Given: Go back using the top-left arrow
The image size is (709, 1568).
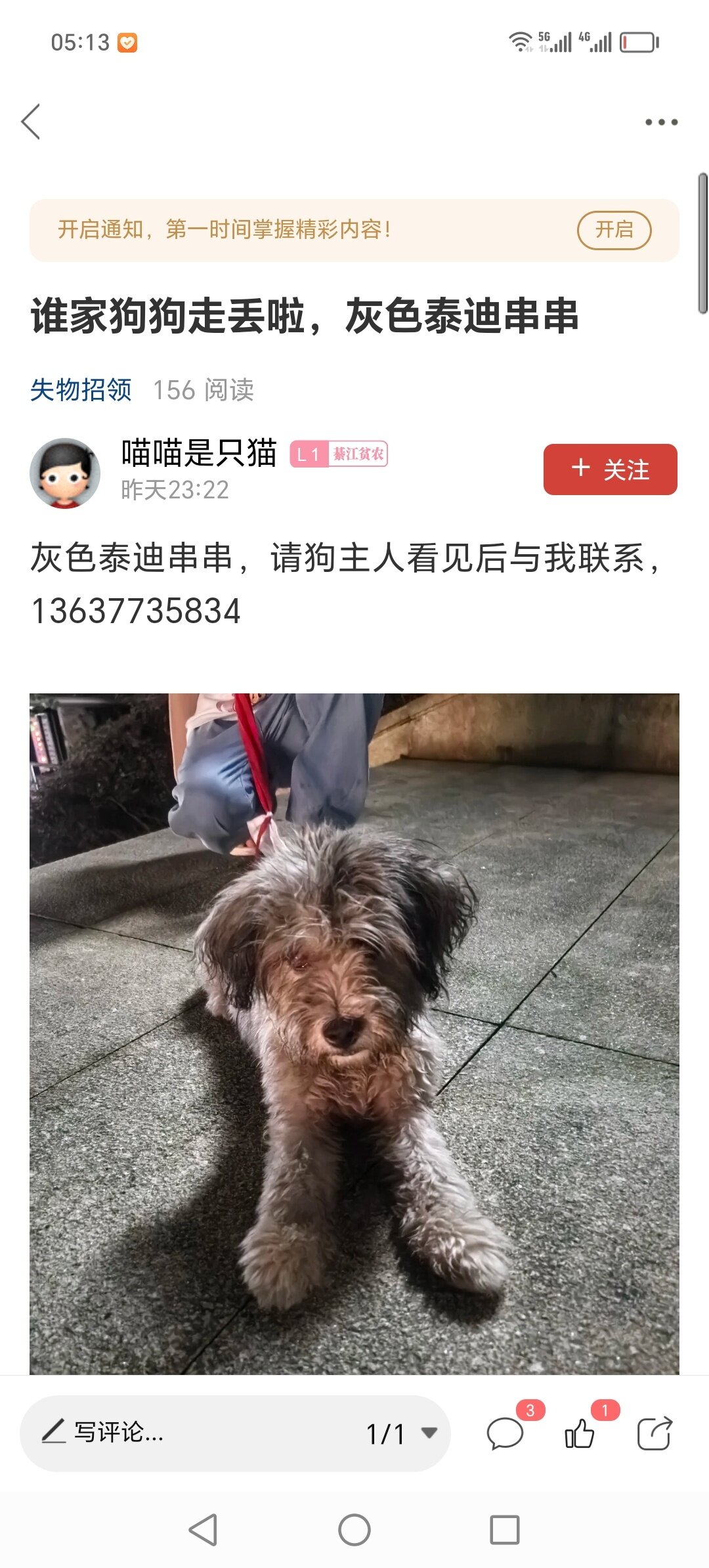Looking at the screenshot, I should 31,122.
